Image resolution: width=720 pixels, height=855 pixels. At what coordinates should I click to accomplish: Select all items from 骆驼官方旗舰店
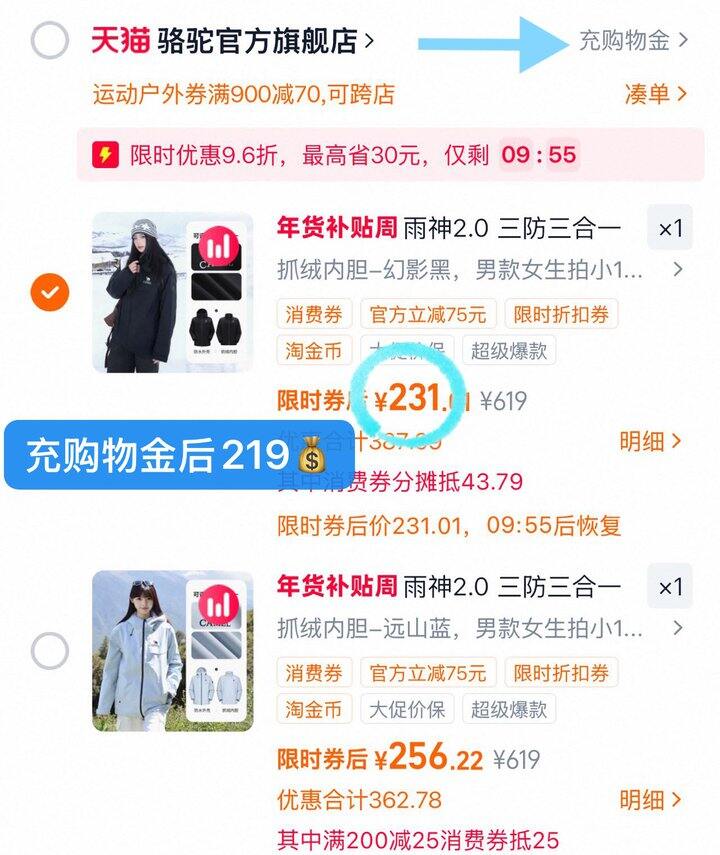point(50,41)
